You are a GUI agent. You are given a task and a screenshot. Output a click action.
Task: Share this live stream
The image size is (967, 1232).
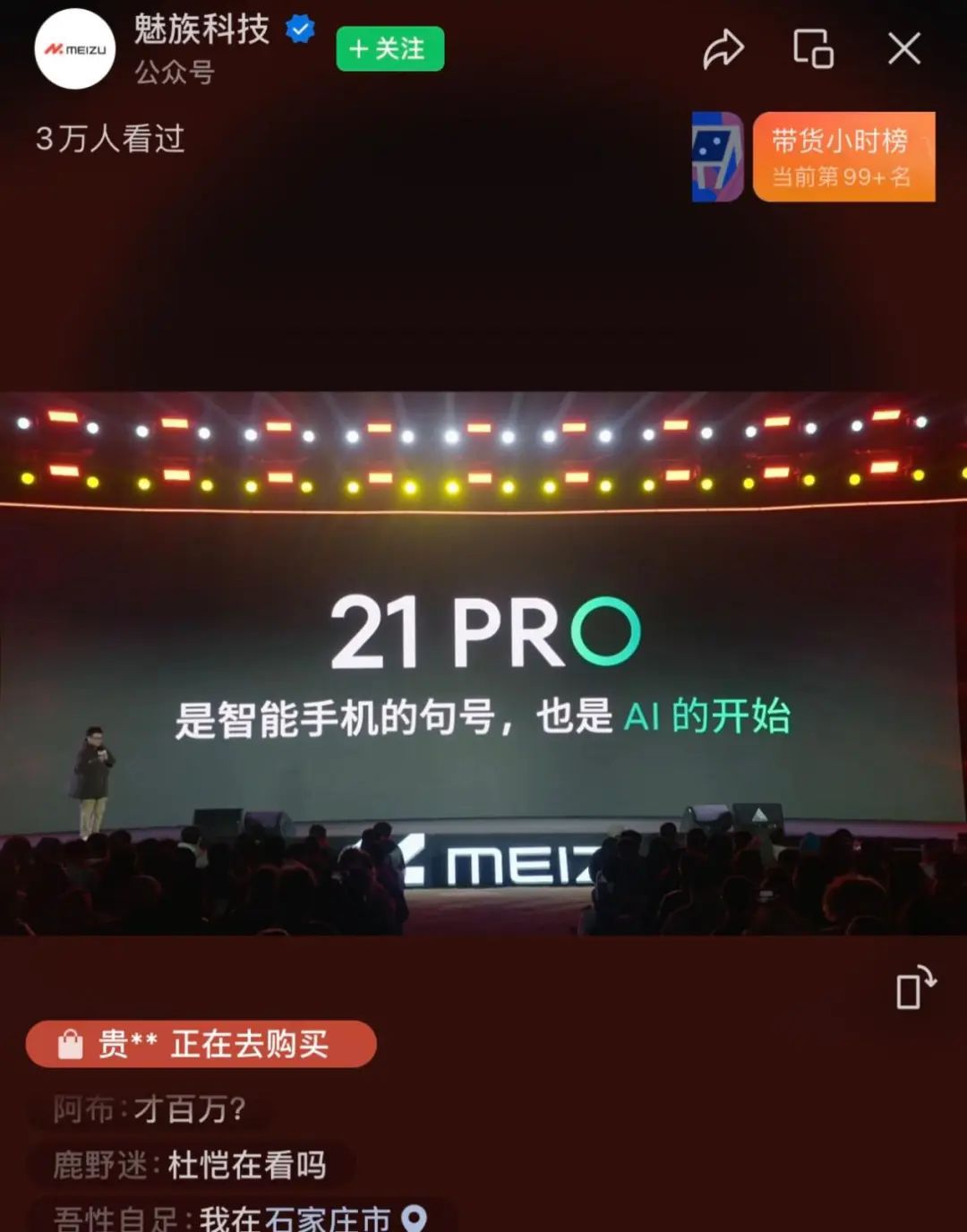coord(723,49)
